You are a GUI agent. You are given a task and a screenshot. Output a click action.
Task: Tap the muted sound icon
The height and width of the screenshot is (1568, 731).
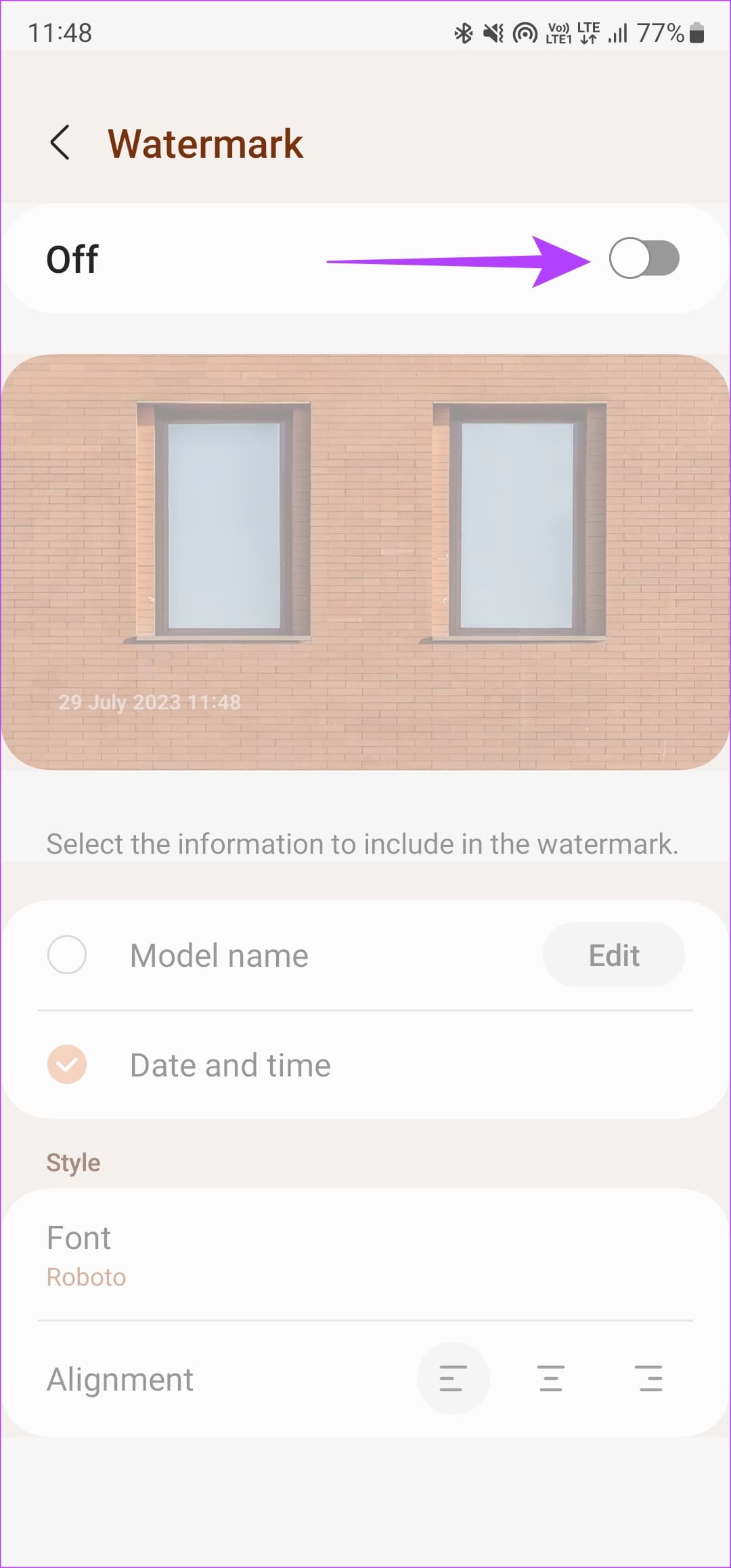[493, 31]
